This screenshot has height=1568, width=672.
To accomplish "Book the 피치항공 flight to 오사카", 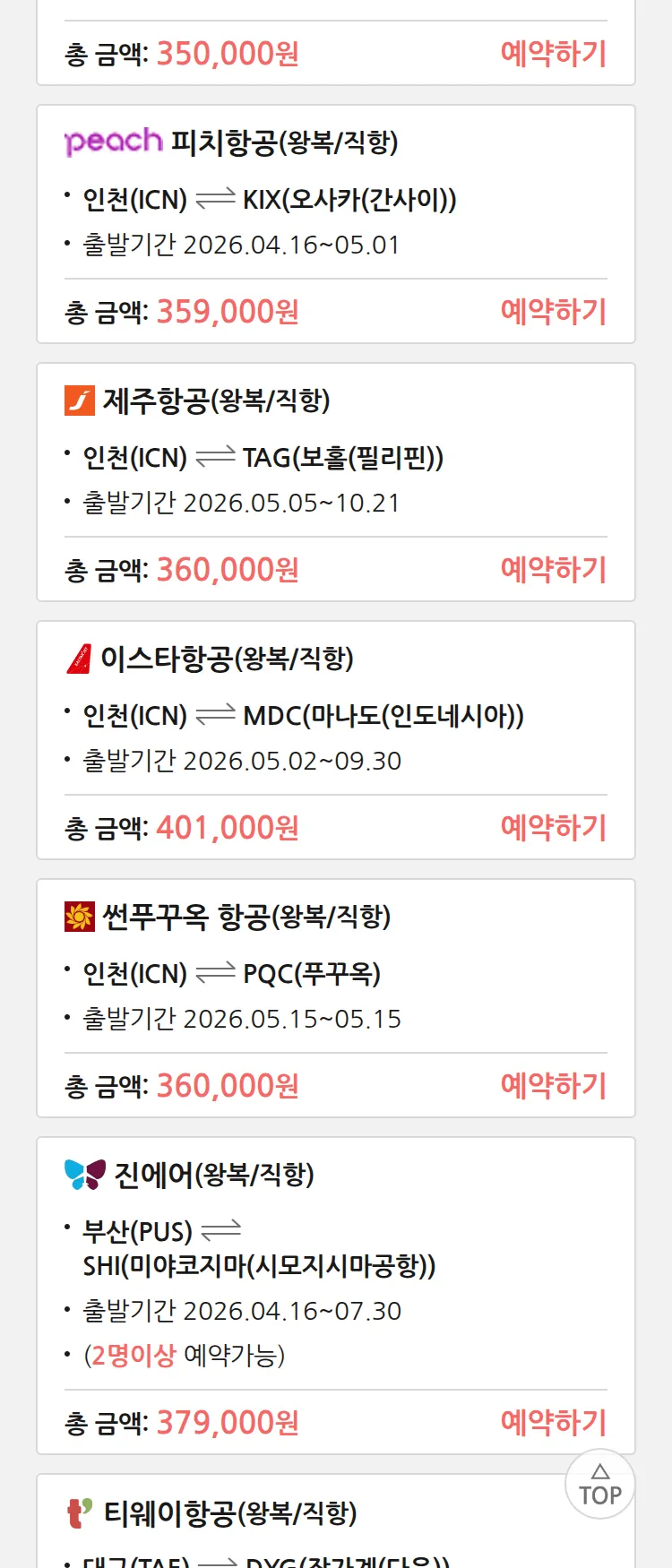I will 553,312.
